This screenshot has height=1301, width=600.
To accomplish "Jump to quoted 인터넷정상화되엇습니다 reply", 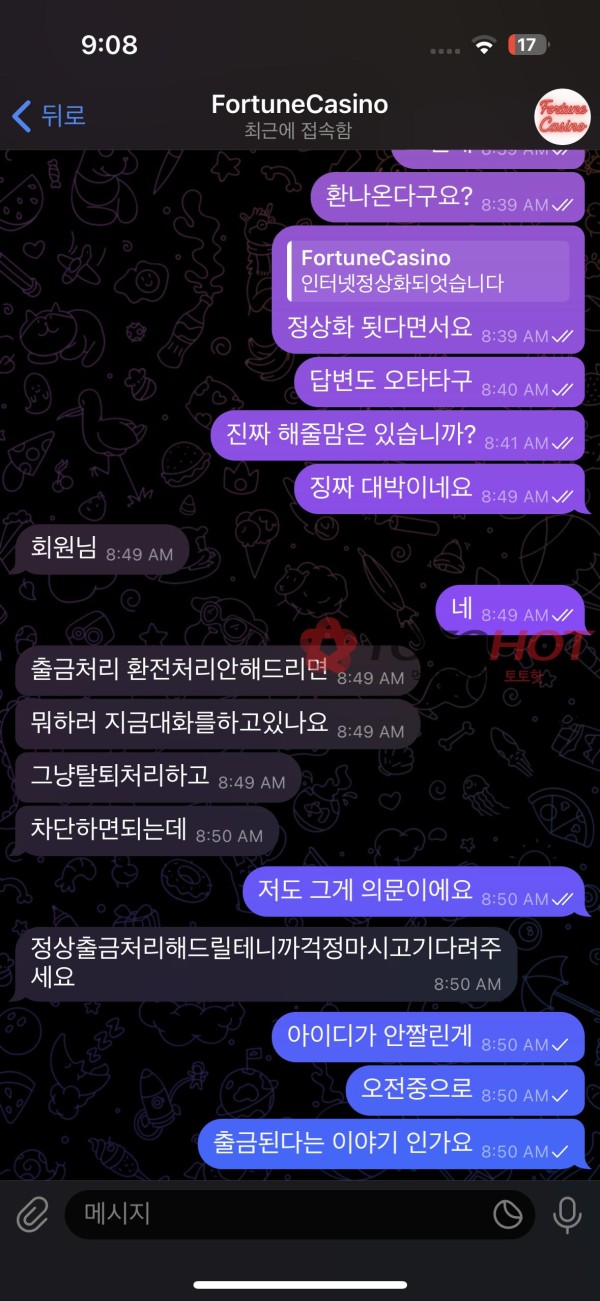I will coord(428,271).
